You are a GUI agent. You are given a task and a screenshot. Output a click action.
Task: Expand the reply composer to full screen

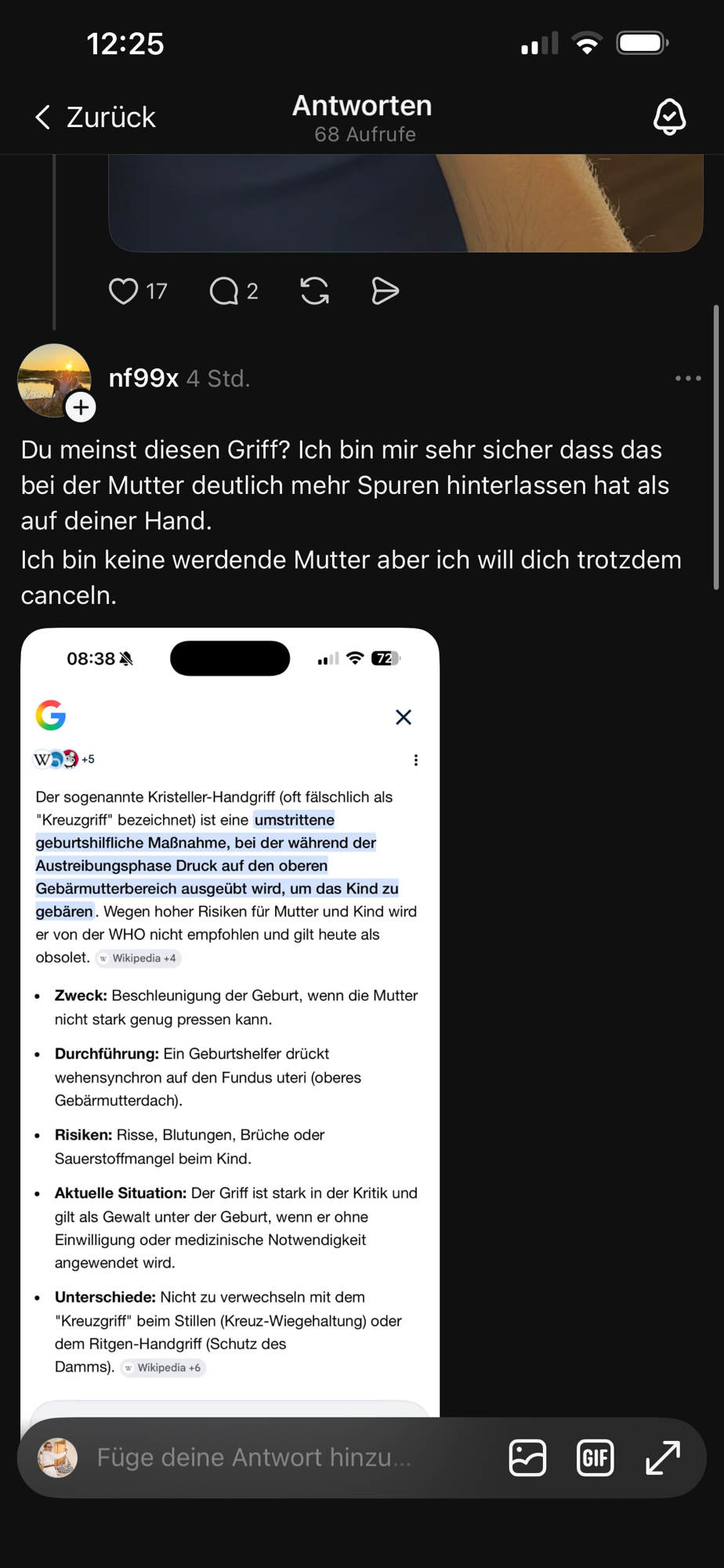click(x=663, y=1457)
